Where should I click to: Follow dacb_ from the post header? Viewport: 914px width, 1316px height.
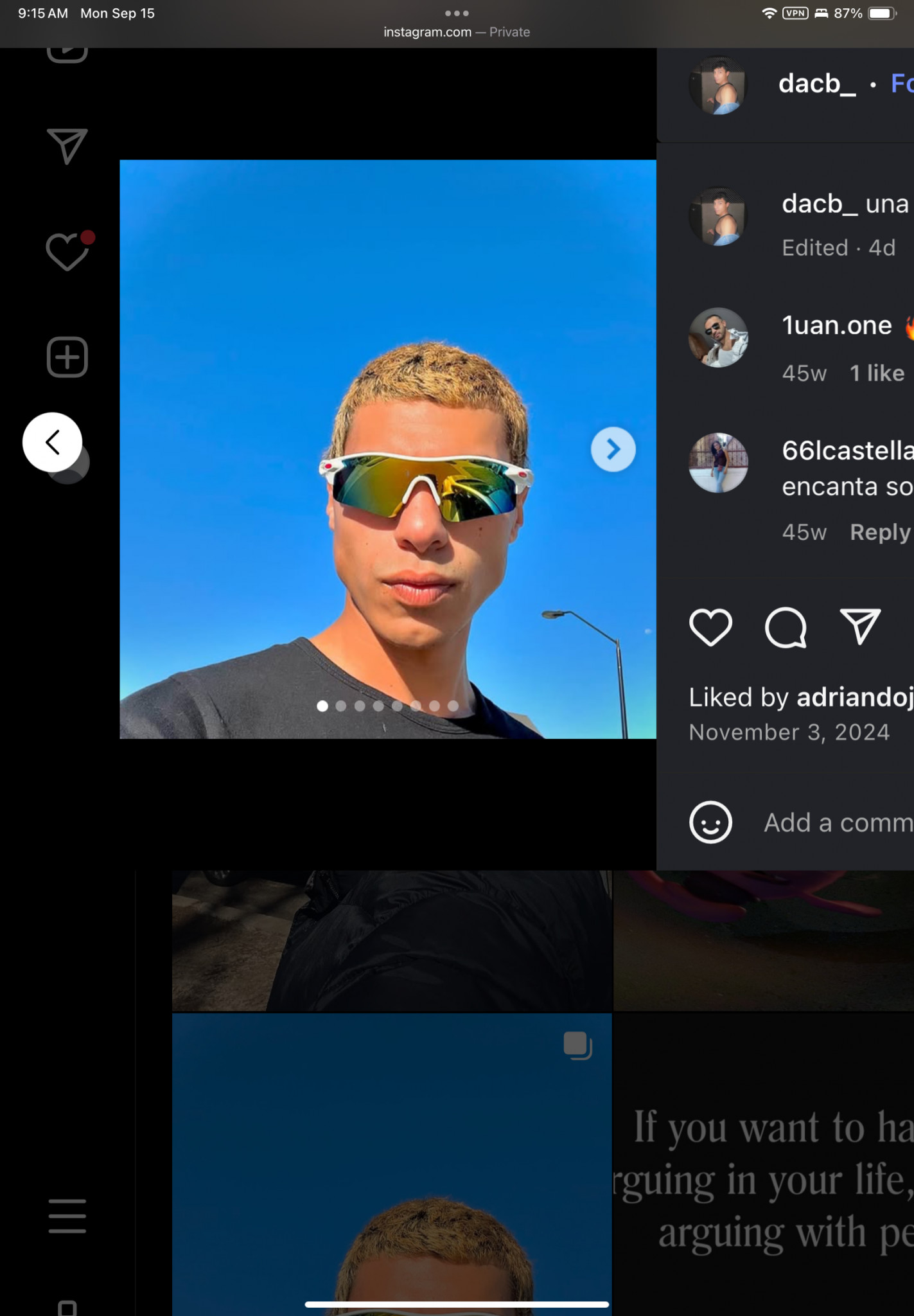click(901, 84)
